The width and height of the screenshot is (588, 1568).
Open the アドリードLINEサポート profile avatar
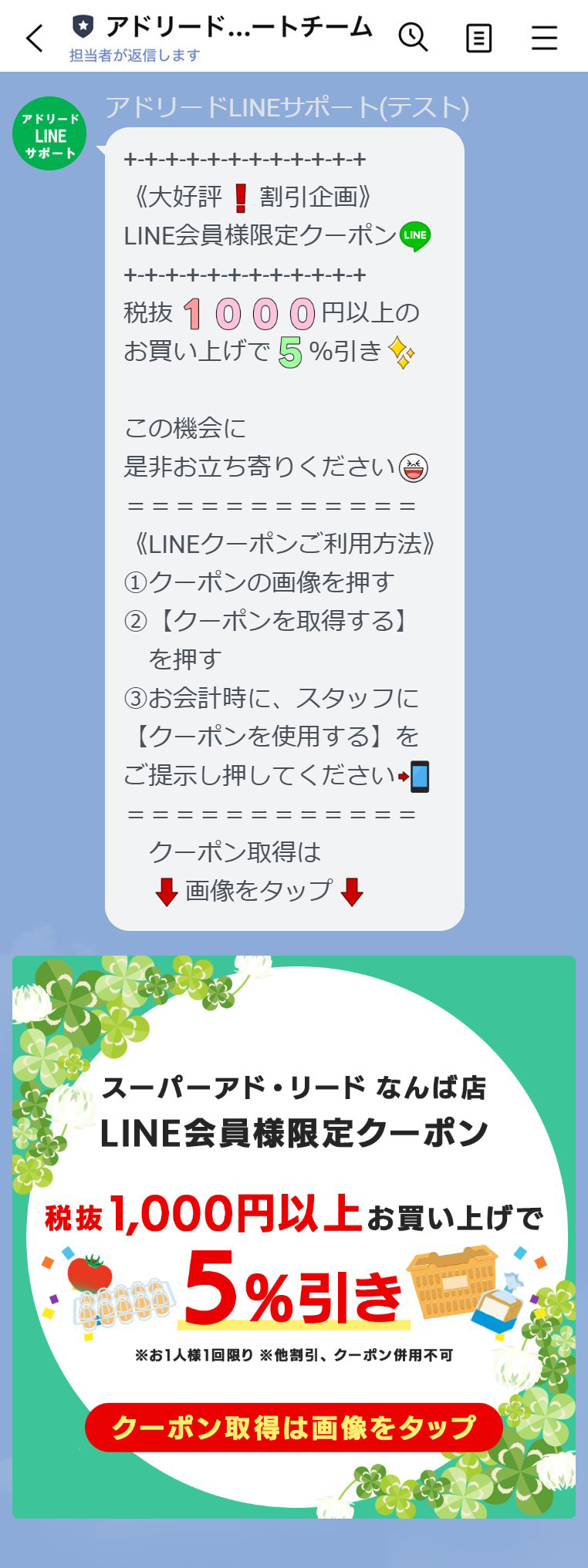click(x=49, y=133)
